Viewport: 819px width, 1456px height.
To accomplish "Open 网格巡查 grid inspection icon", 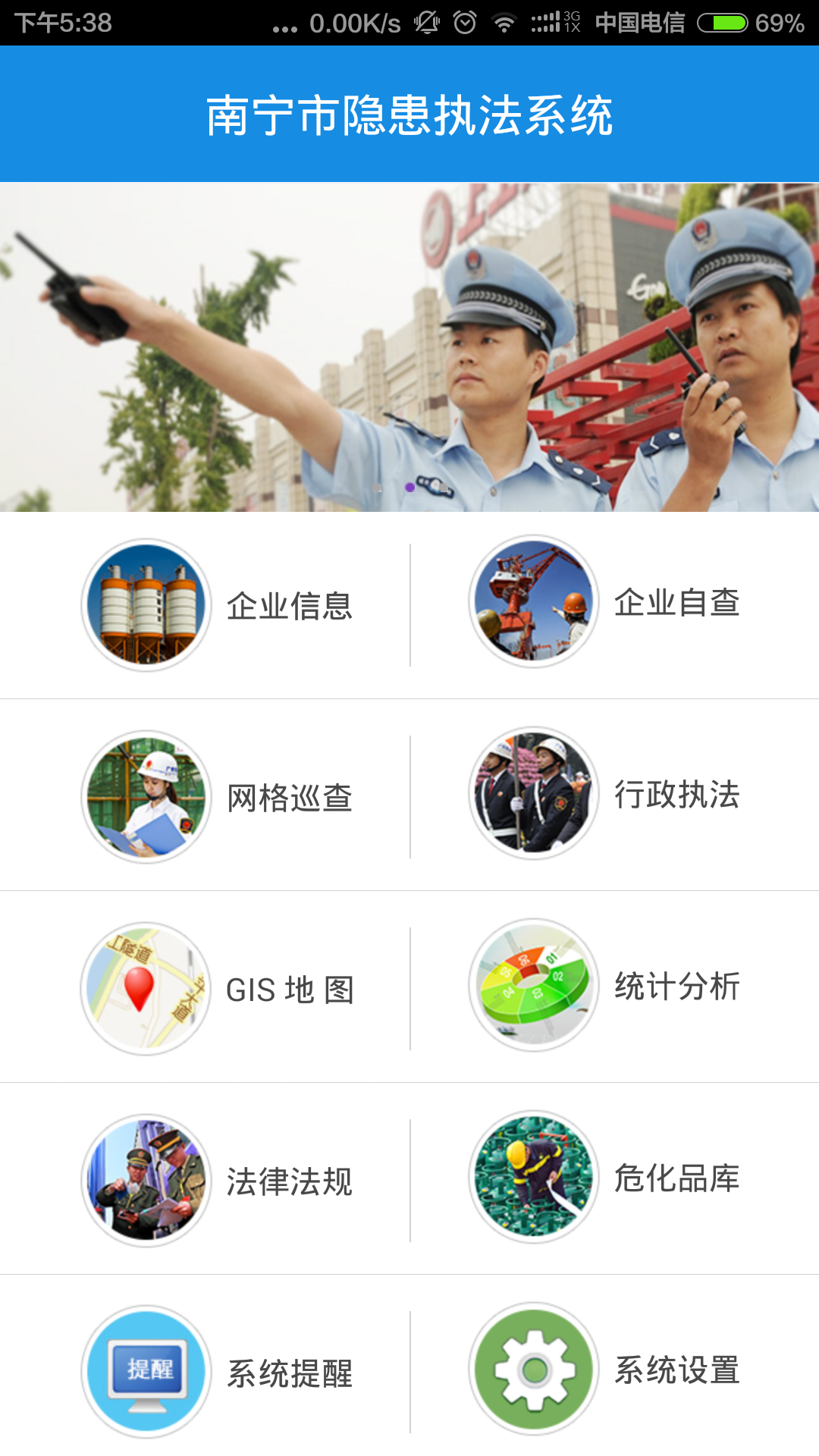I will point(146,796).
